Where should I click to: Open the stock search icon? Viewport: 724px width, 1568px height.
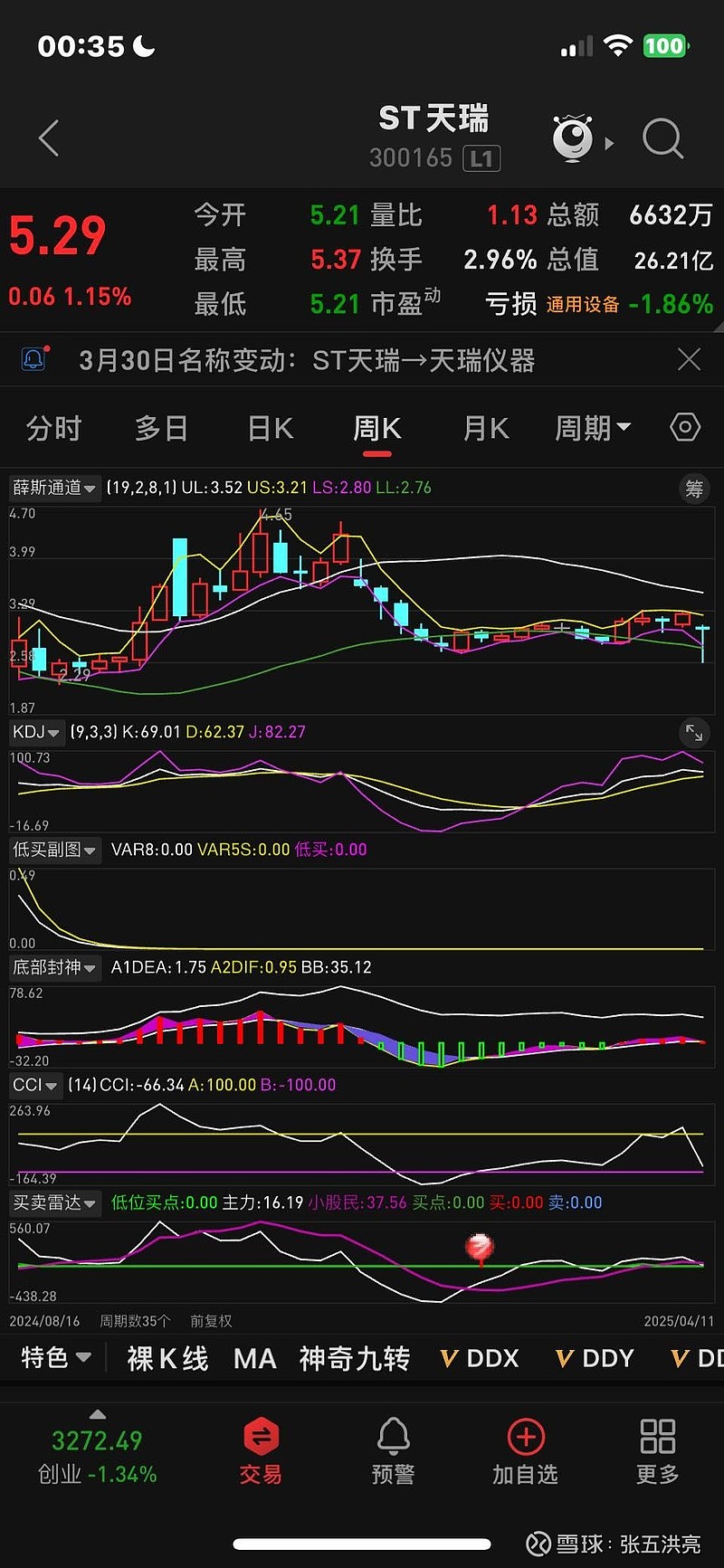663,138
